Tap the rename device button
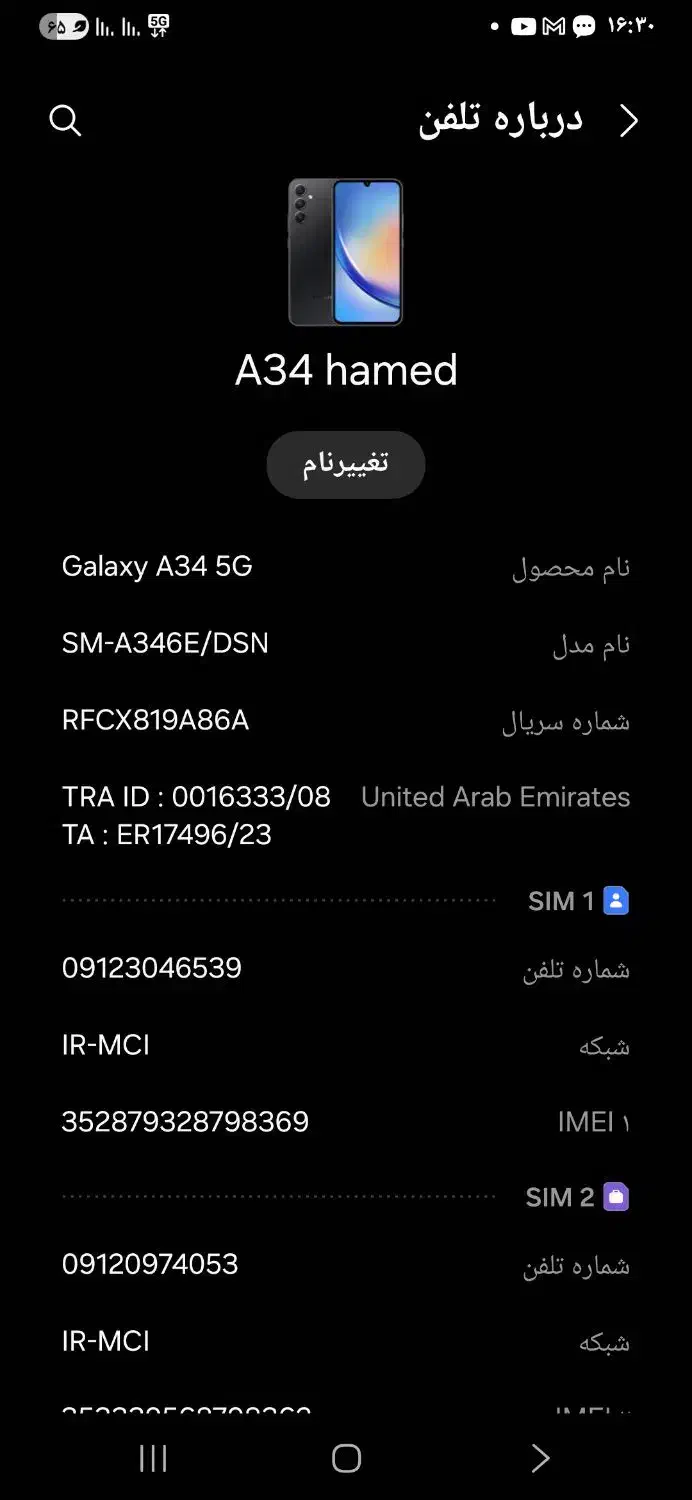Image resolution: width=692 pixels, height=1500 pixels. pos(346,465)
